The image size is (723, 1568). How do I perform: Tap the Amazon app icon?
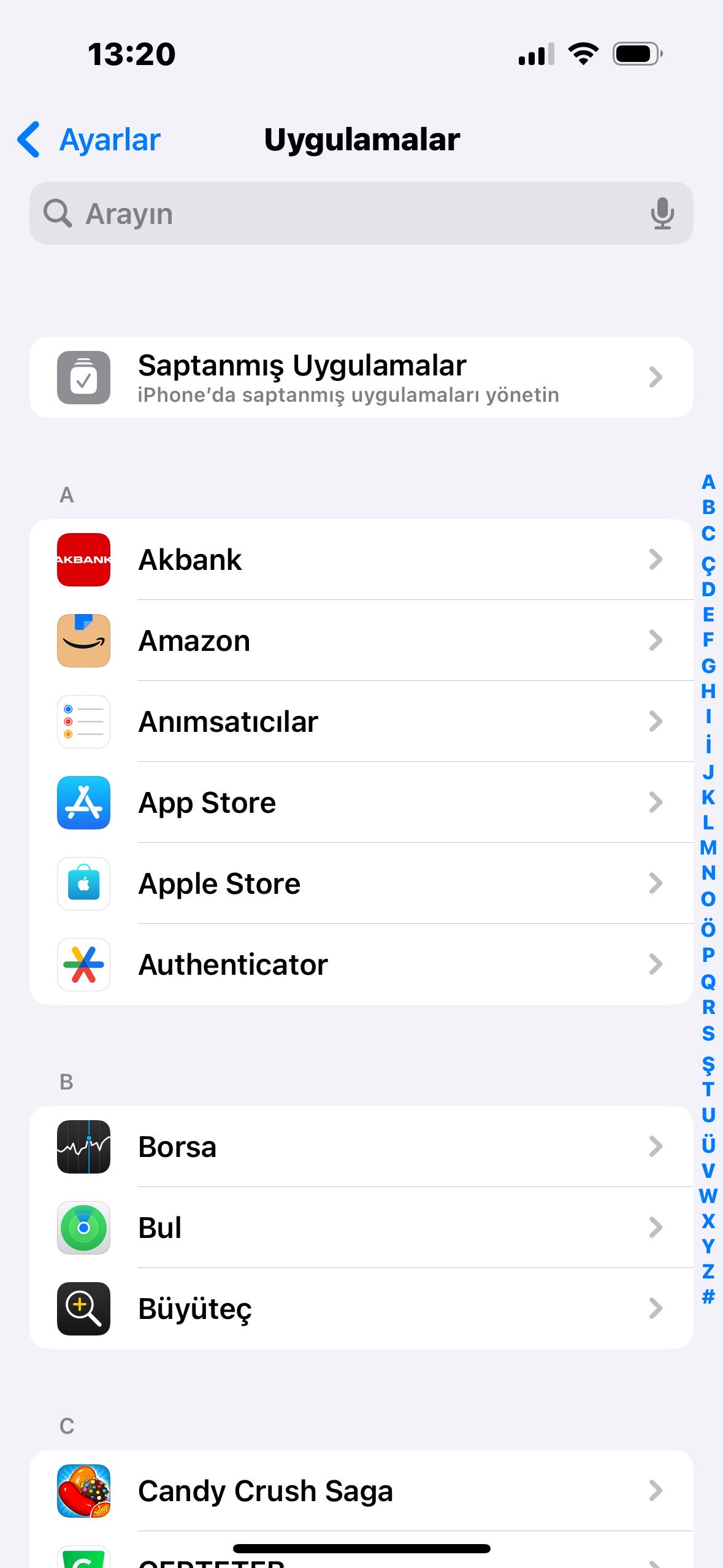click(83, 640)
